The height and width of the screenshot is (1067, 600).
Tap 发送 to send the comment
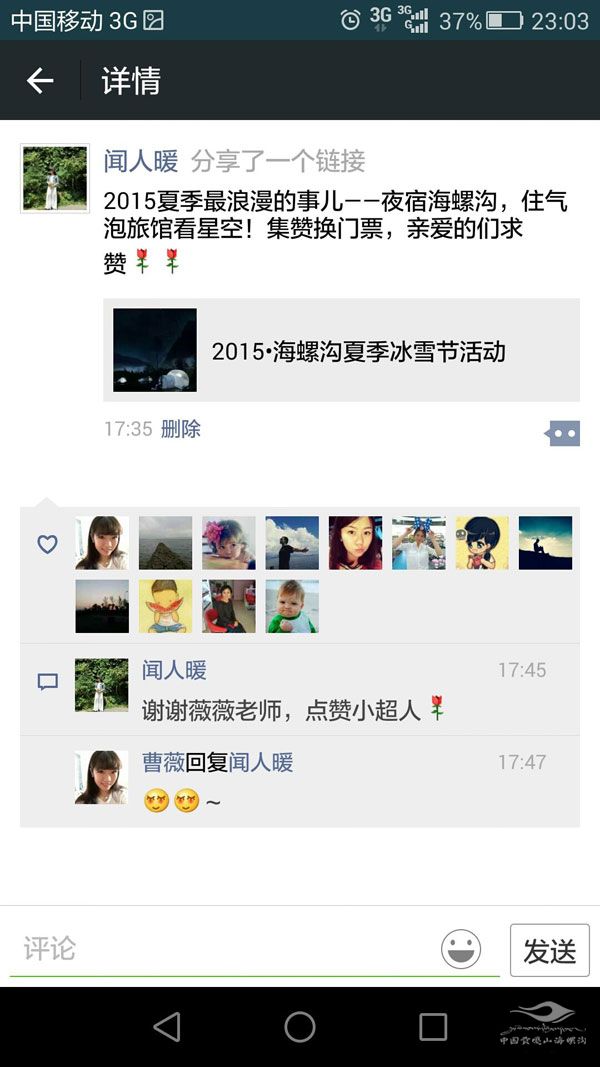pyautogui.click(x=549, y=950)
